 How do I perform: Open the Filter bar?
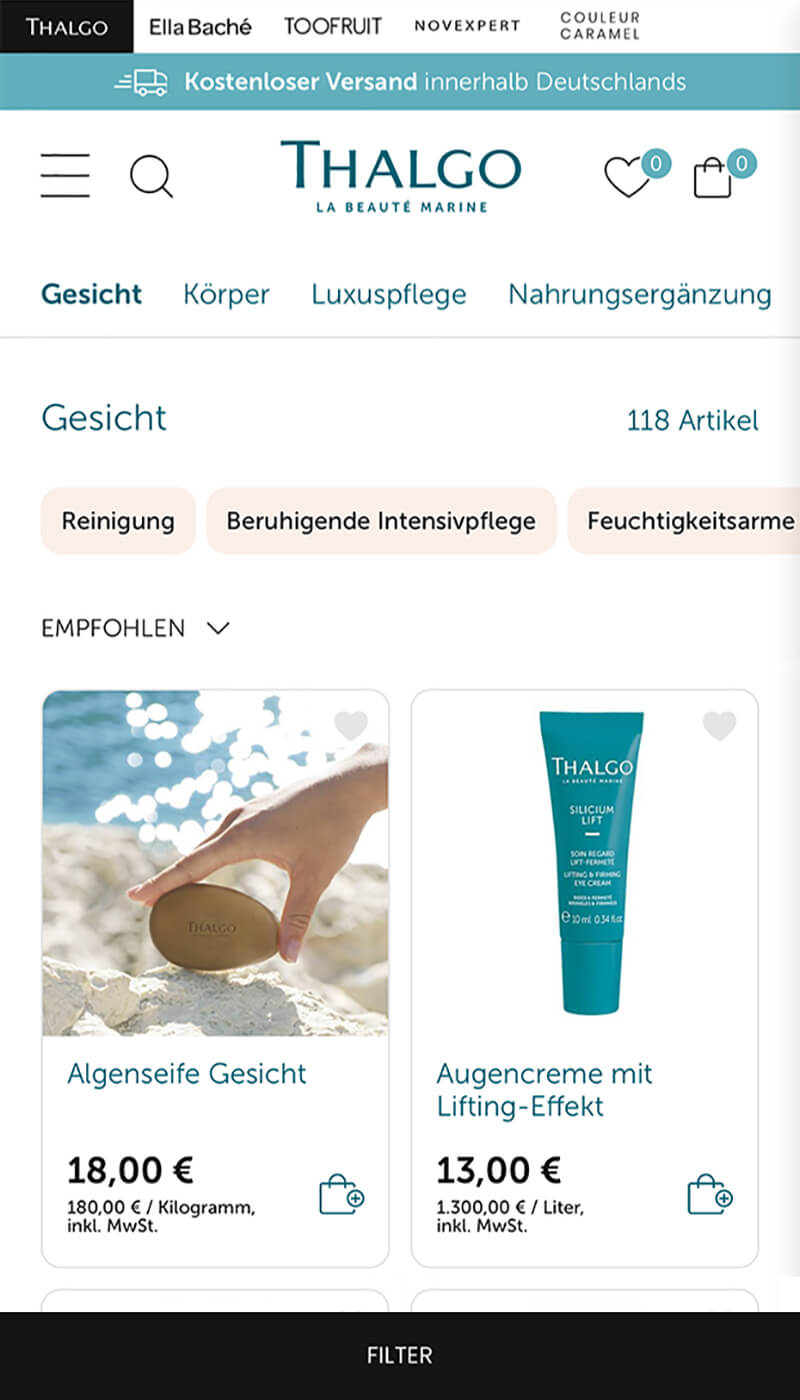pos(400,1356)
